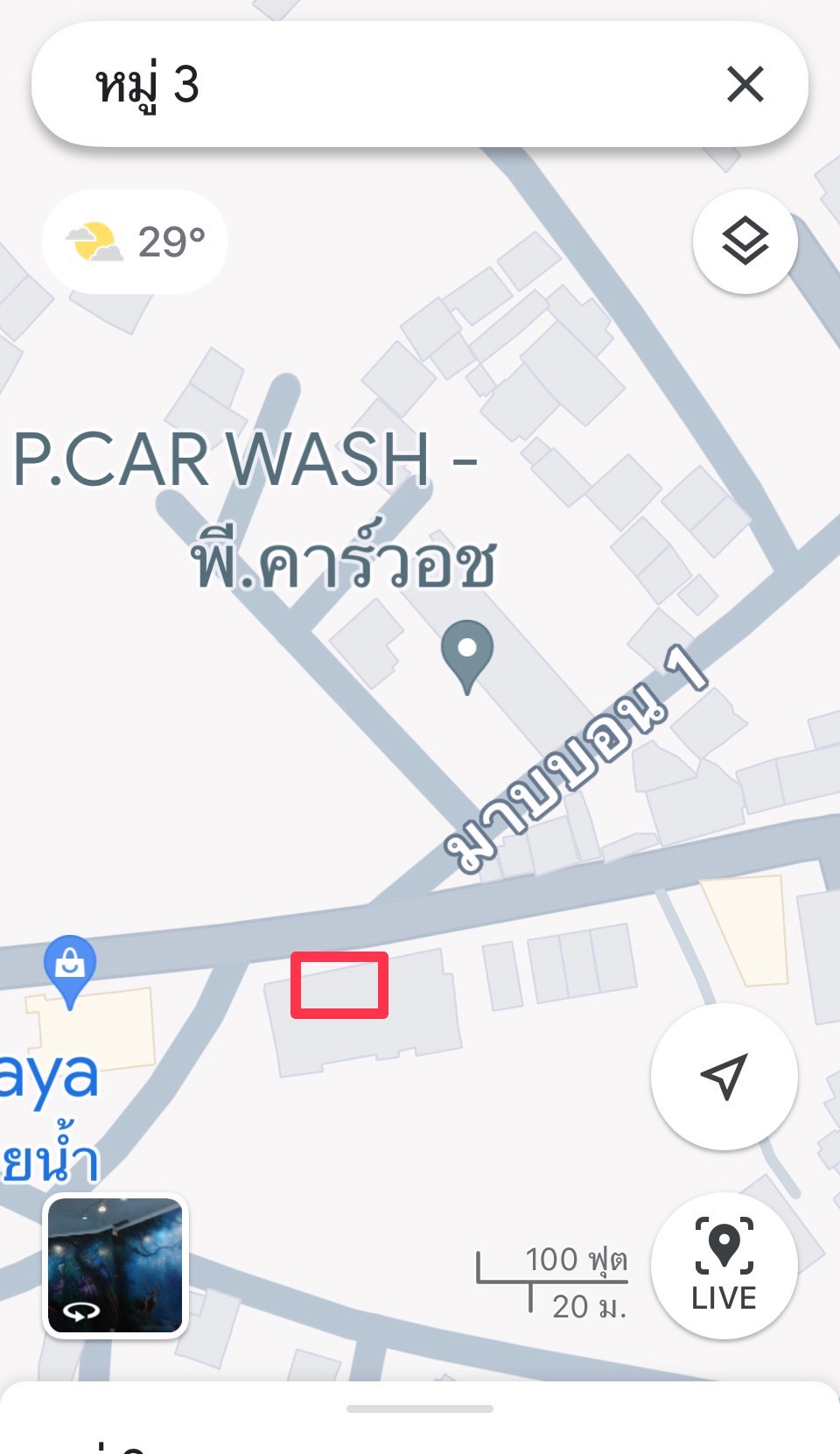The height and width of the screenshot is (1454, 840).
Task: Open the 29° weather chip
Action: pyautogui.click(x=136, y=242)
